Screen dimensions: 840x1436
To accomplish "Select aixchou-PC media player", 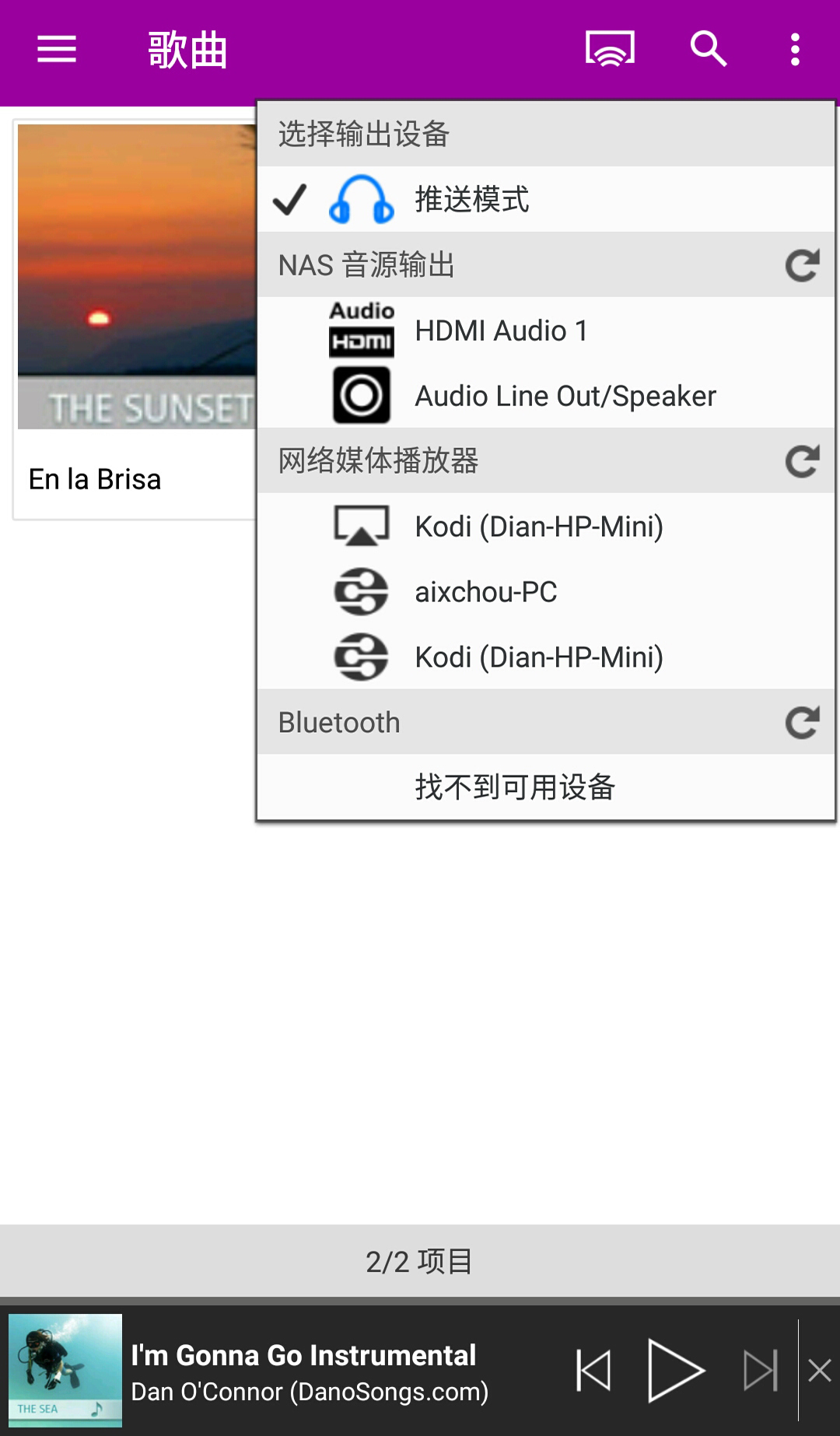I will click(x=544, y=592).
